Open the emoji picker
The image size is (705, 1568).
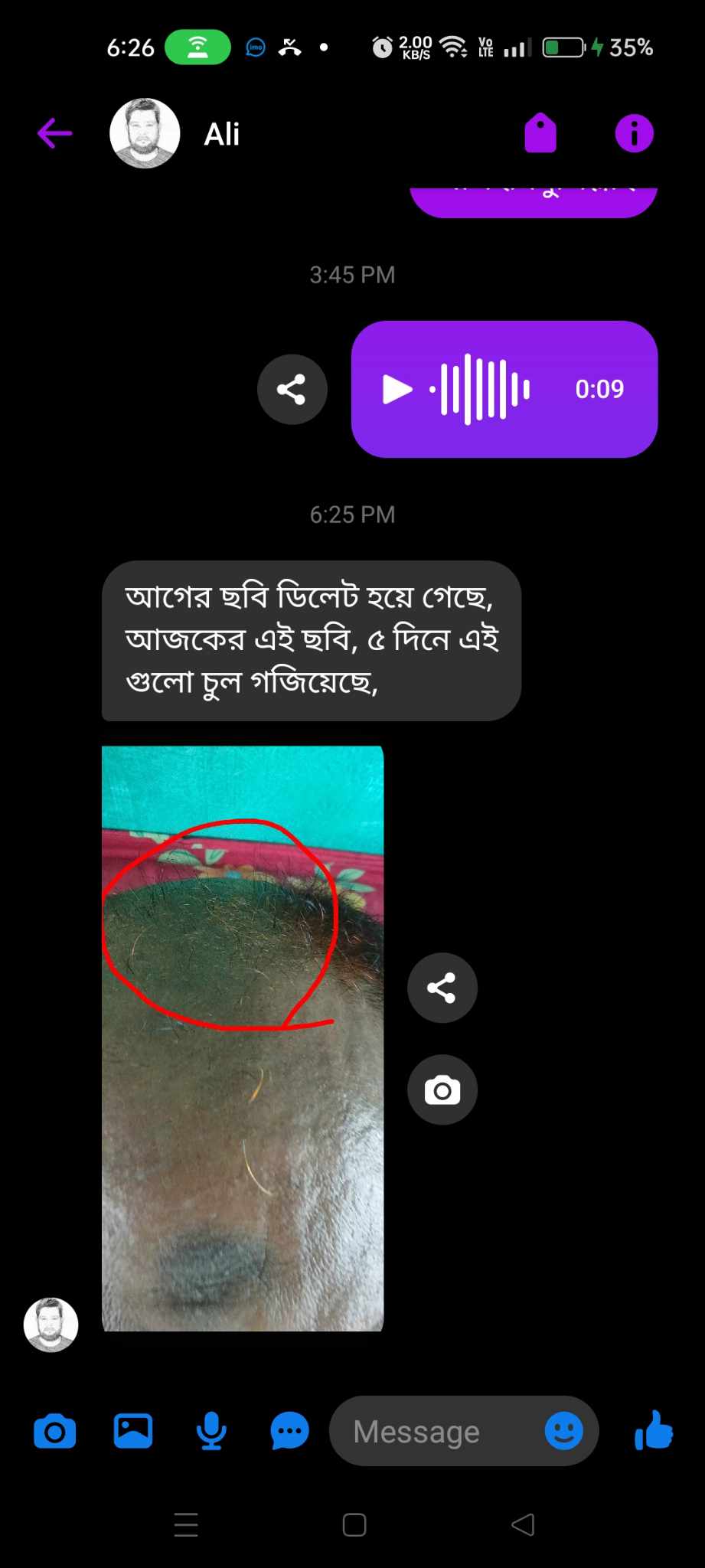(x=564, y=1431)
